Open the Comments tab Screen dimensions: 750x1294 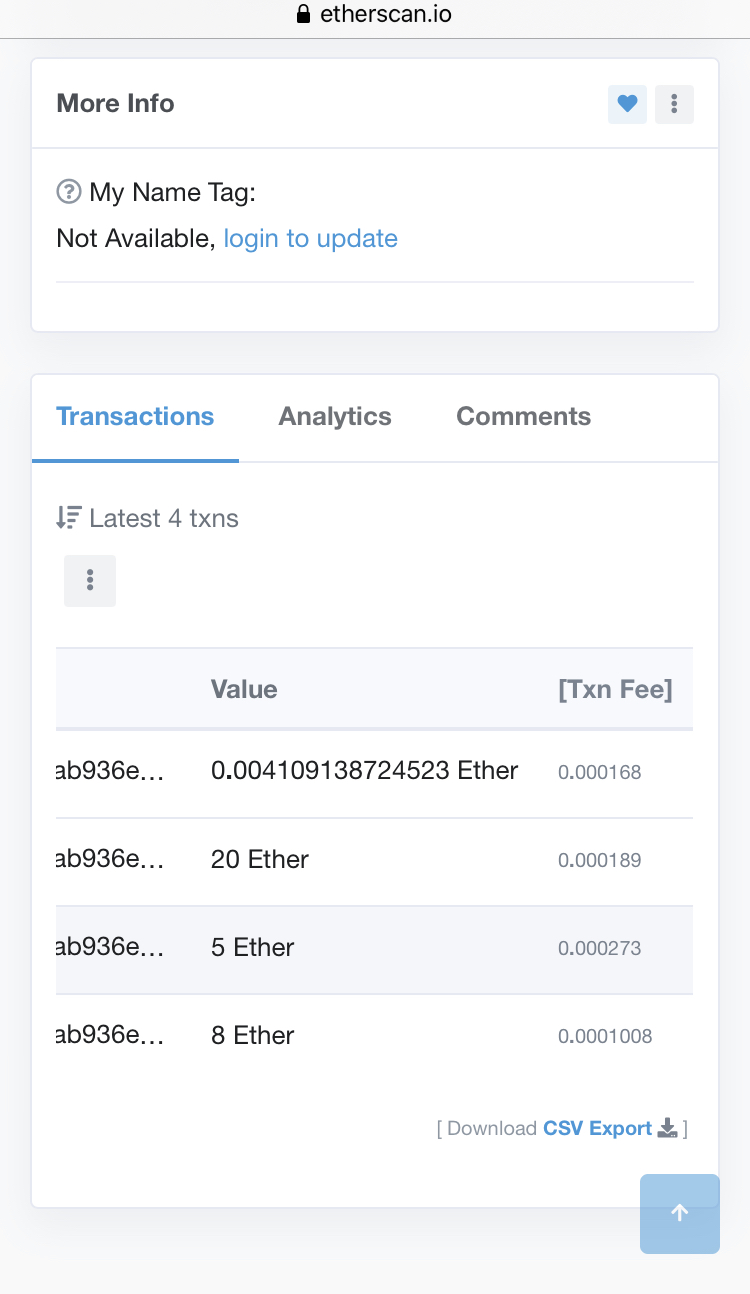coord(523,417)
